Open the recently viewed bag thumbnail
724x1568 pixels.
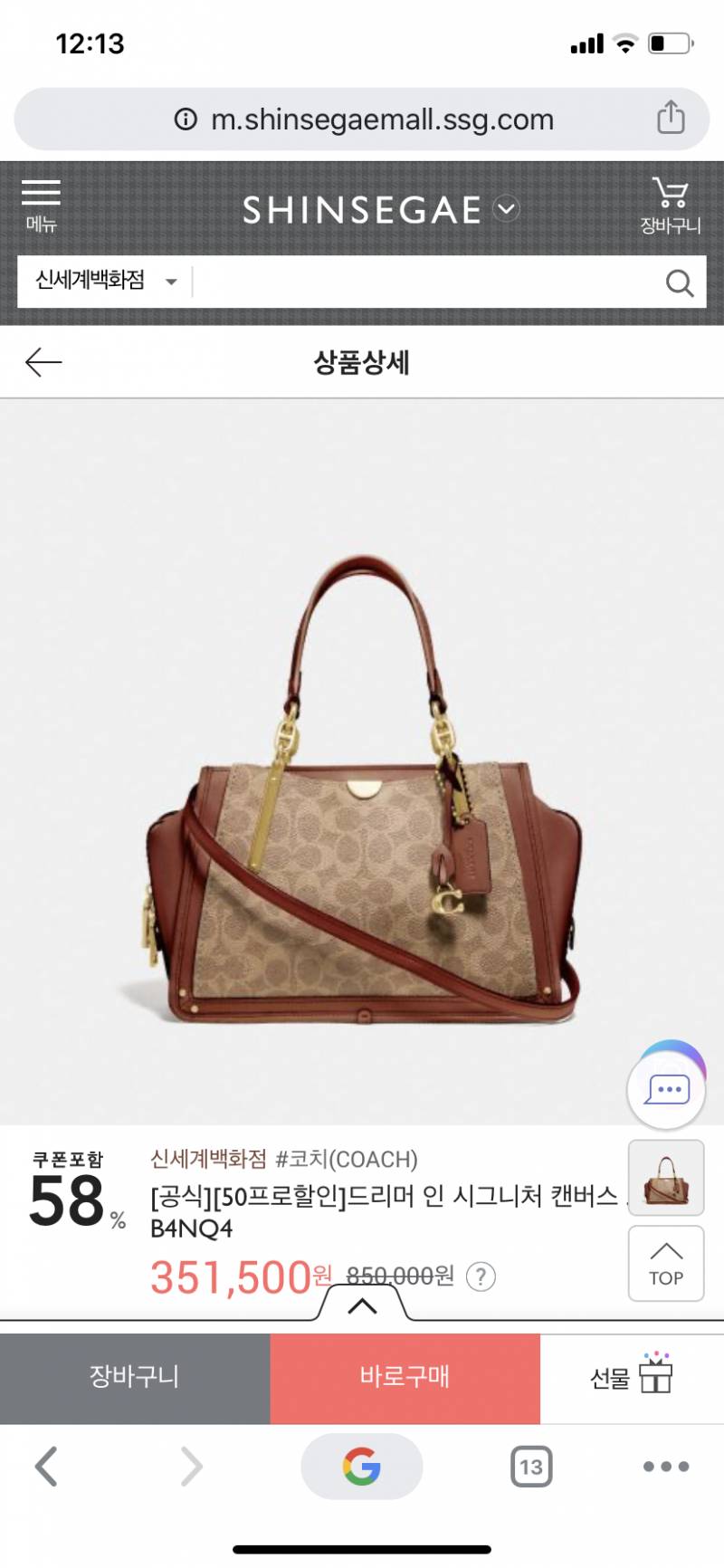click(x=666, y=1178)
